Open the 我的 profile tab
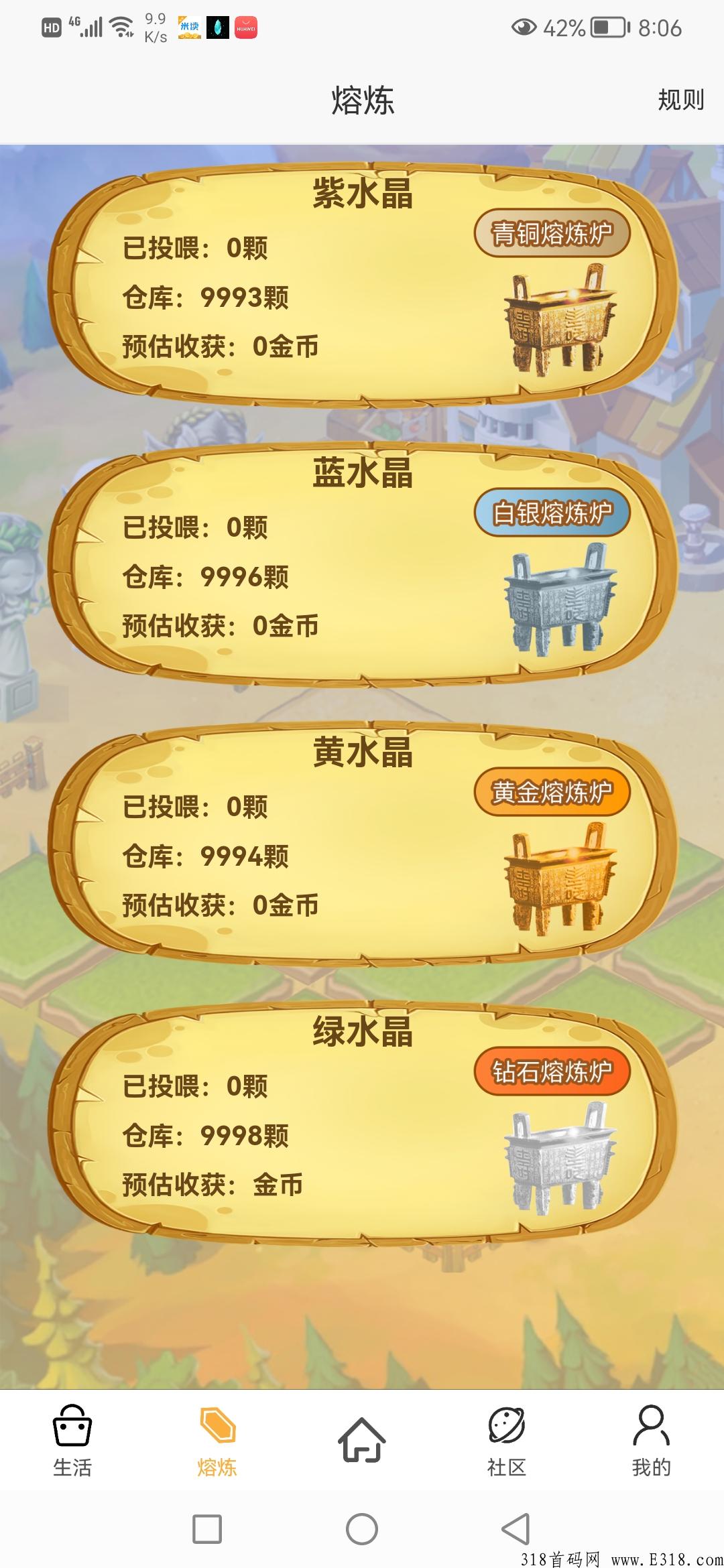Viewport: 724px width, 1568px height. pos(651,1441)
